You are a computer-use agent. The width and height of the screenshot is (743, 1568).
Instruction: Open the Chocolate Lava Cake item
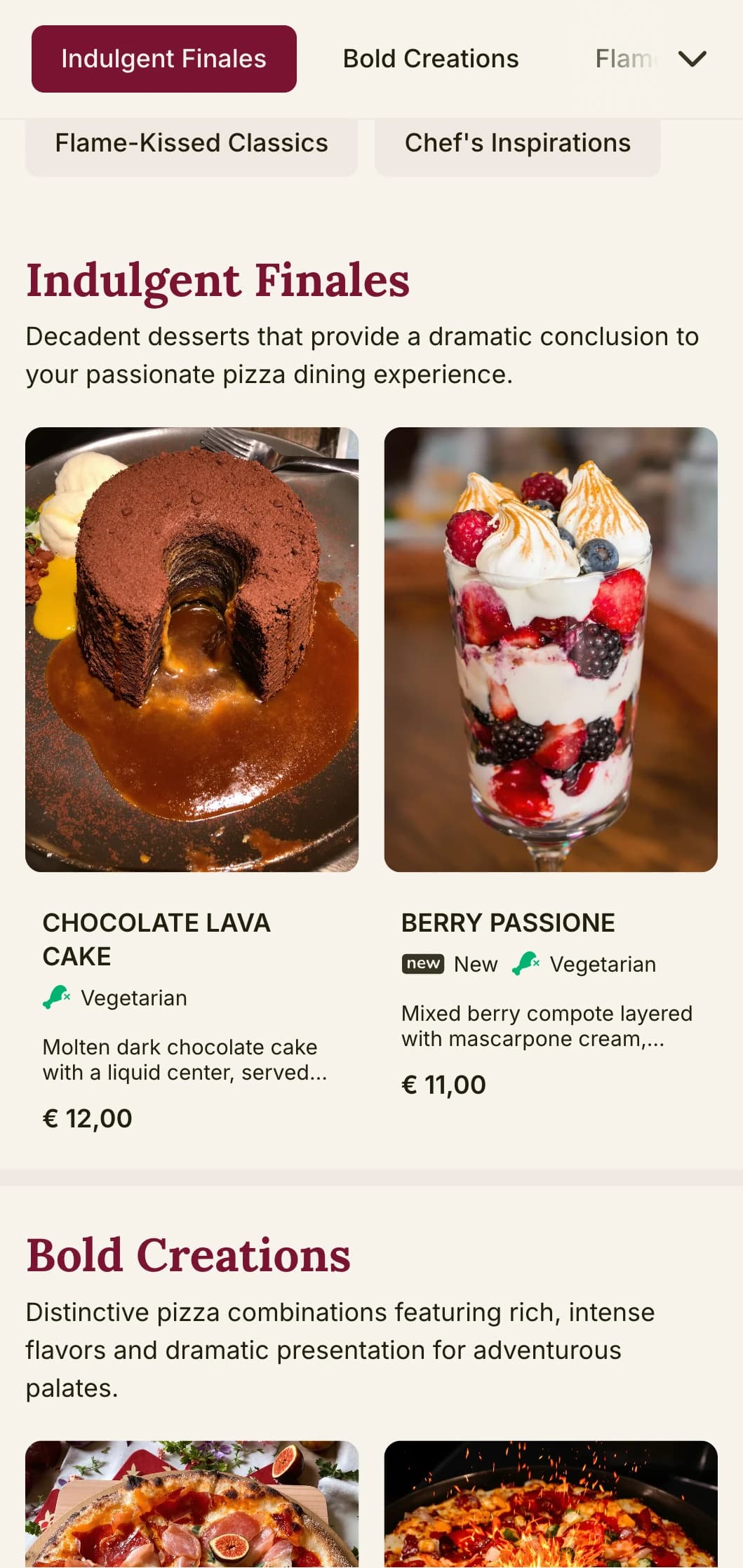coord(192,650)
